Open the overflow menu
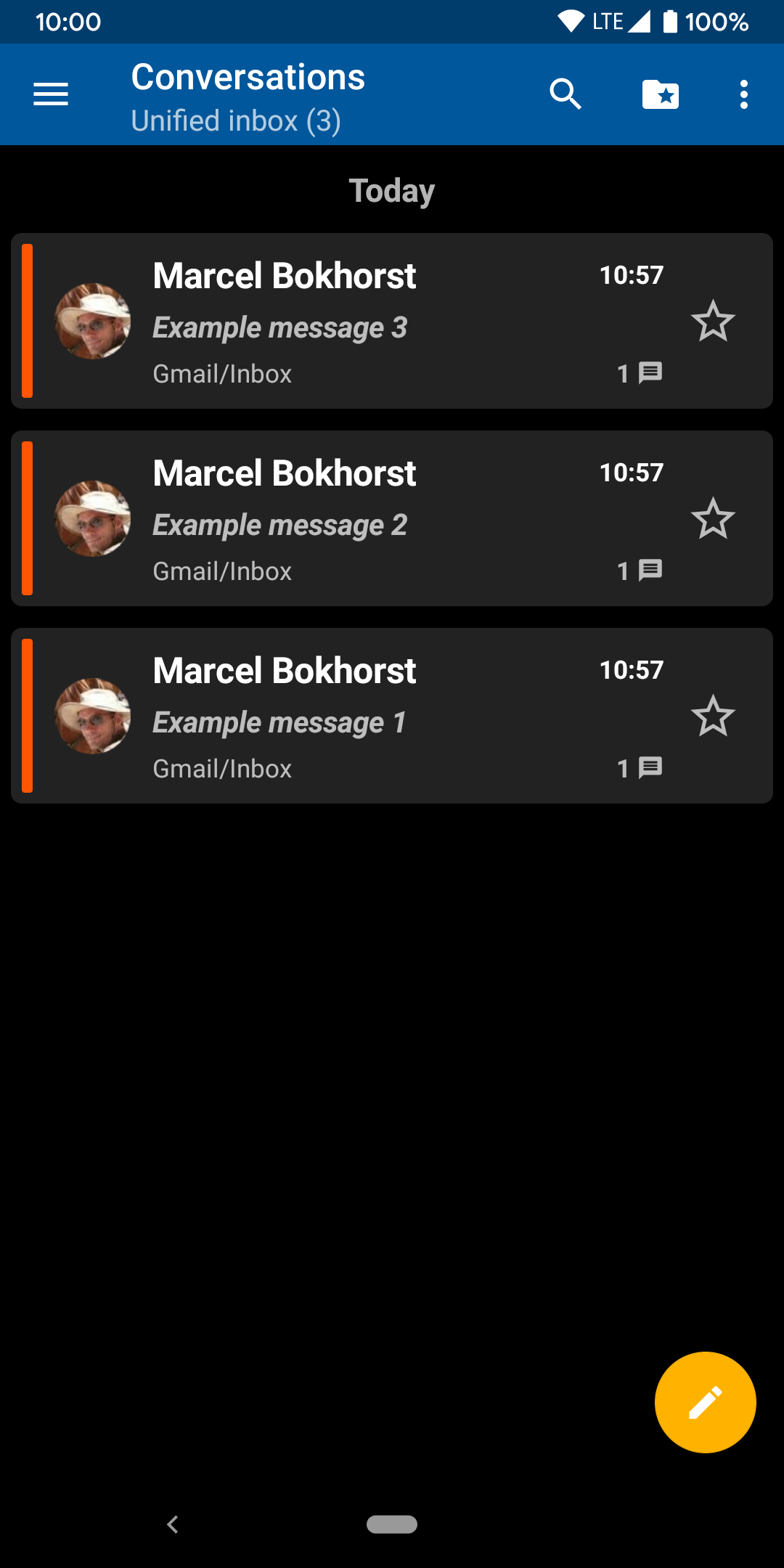784x1568 pixels. (x=743, y=94)
